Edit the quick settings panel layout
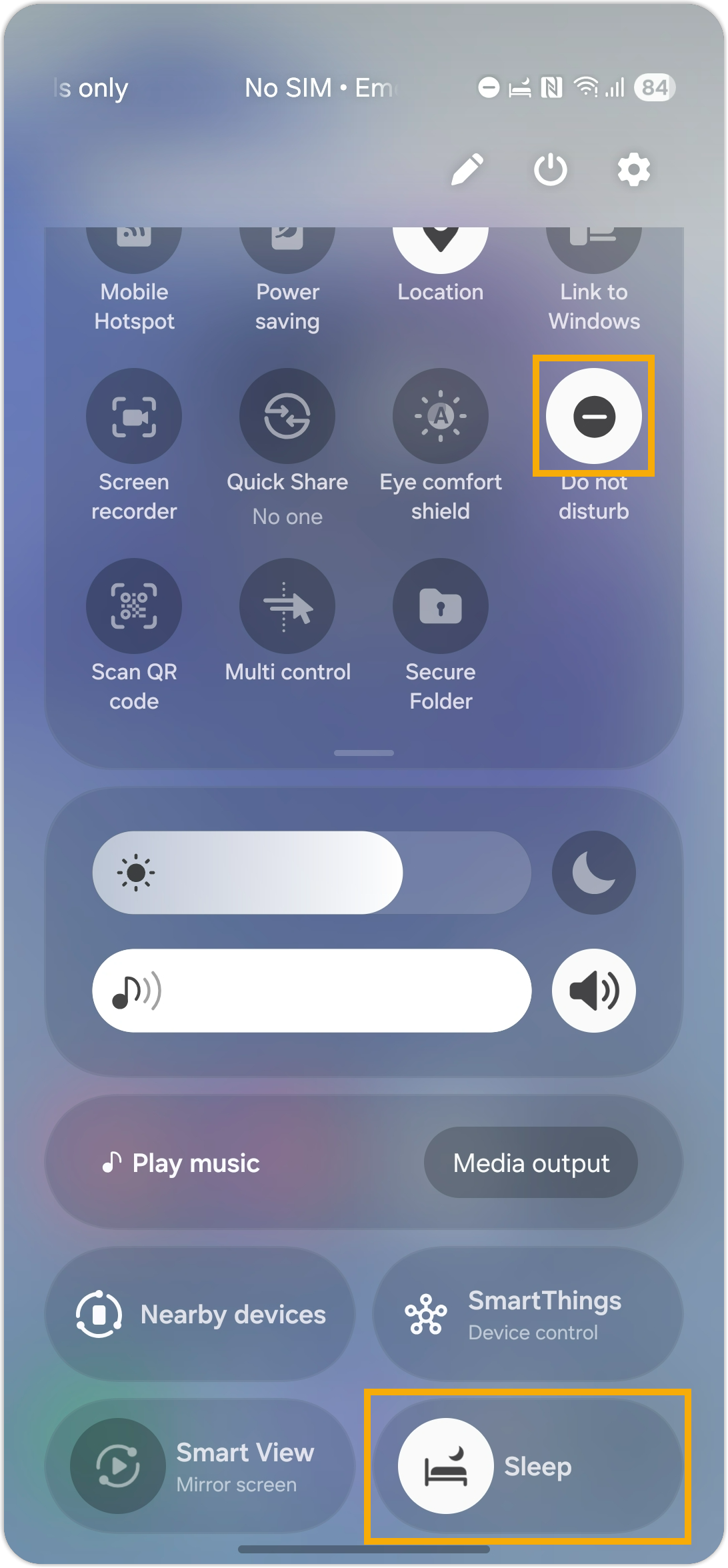Screen dimensions: 728x1568 pyautogui.click(x=467, y=170)
